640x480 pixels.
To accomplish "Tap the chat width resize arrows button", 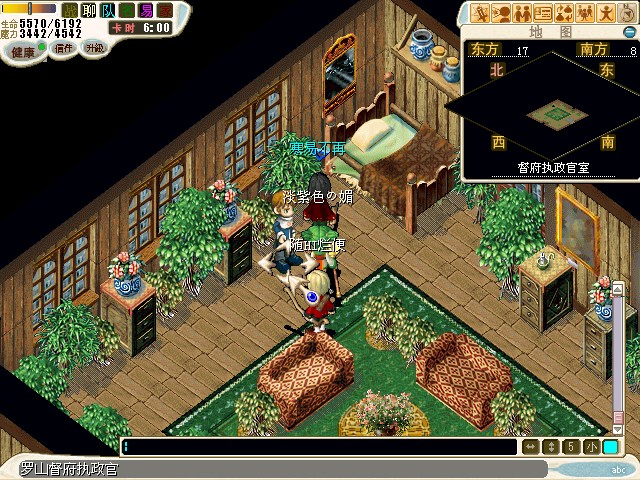I will coord(531,447).
